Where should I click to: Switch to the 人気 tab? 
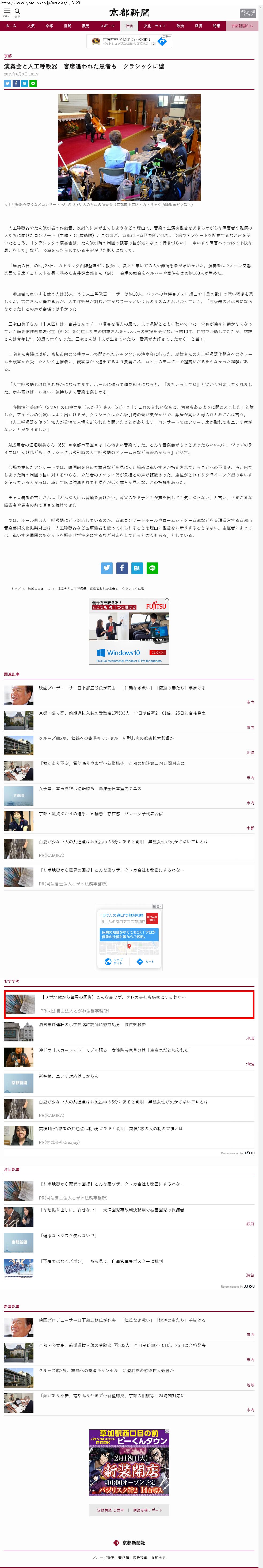click(31, 26)
